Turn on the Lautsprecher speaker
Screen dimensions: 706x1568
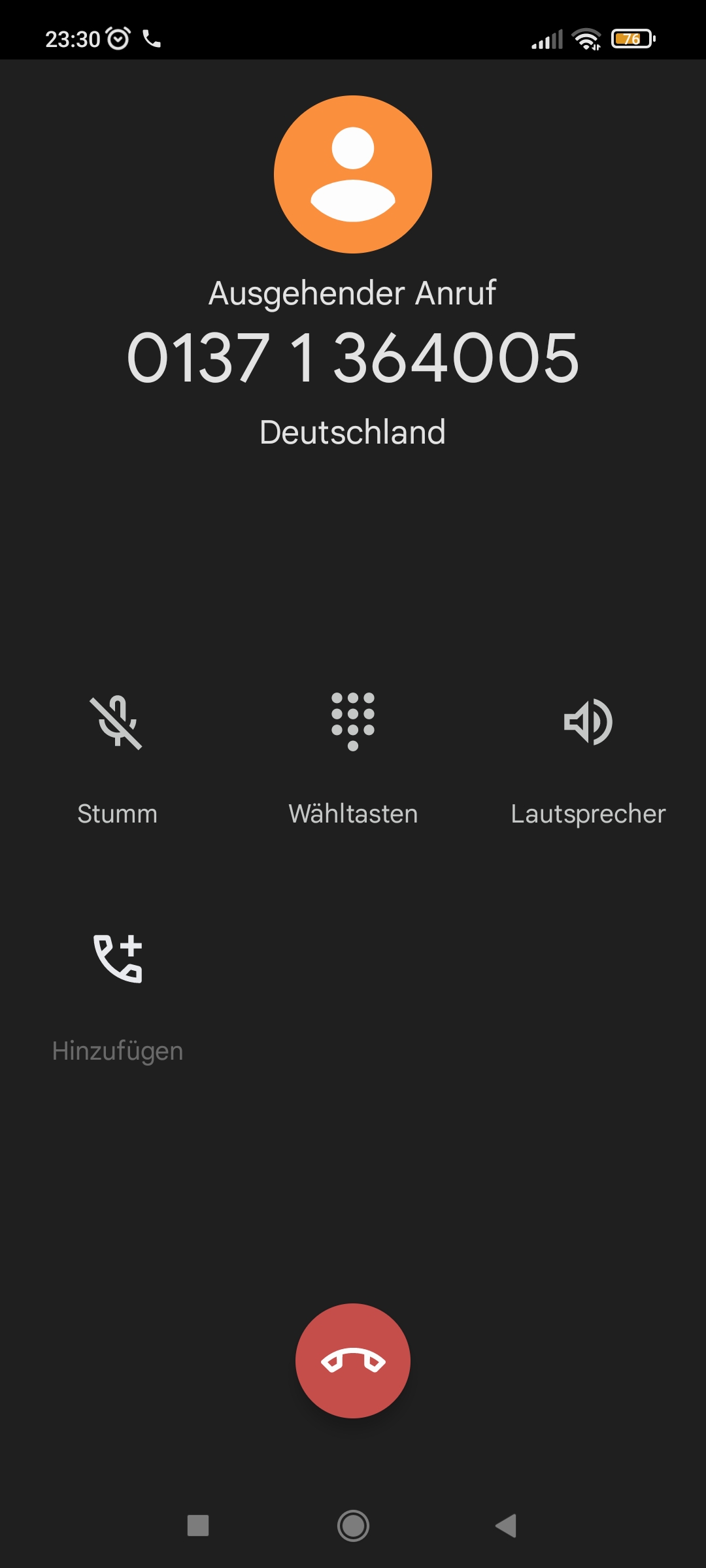click(588, 723)
